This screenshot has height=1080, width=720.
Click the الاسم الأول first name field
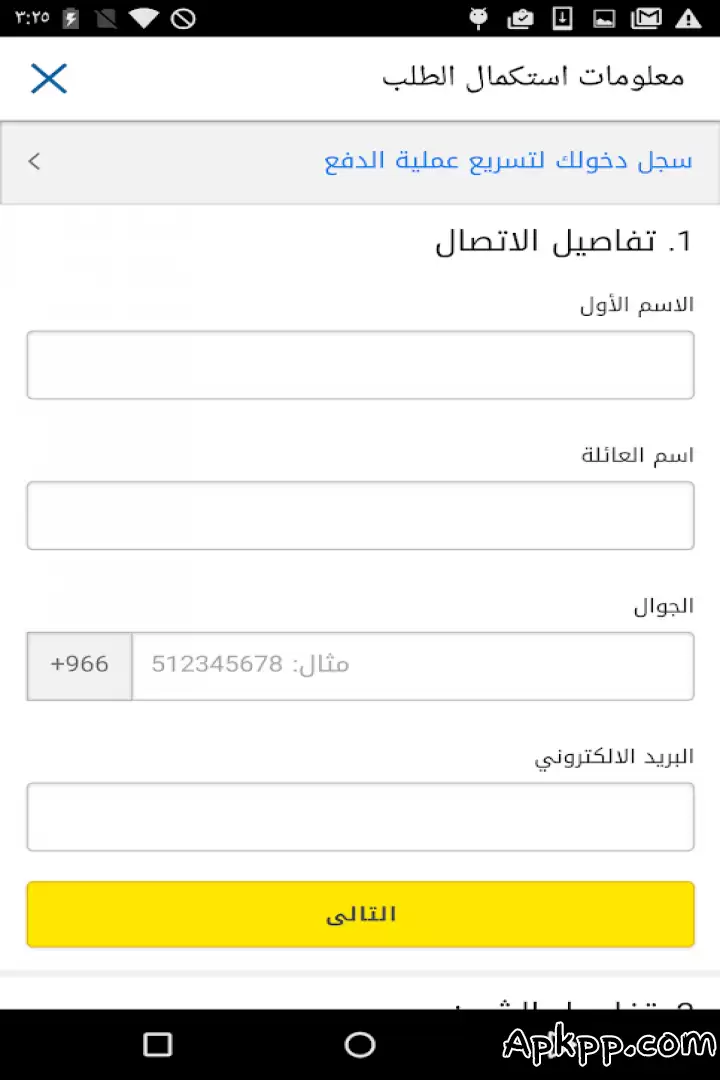coord(360,365)
